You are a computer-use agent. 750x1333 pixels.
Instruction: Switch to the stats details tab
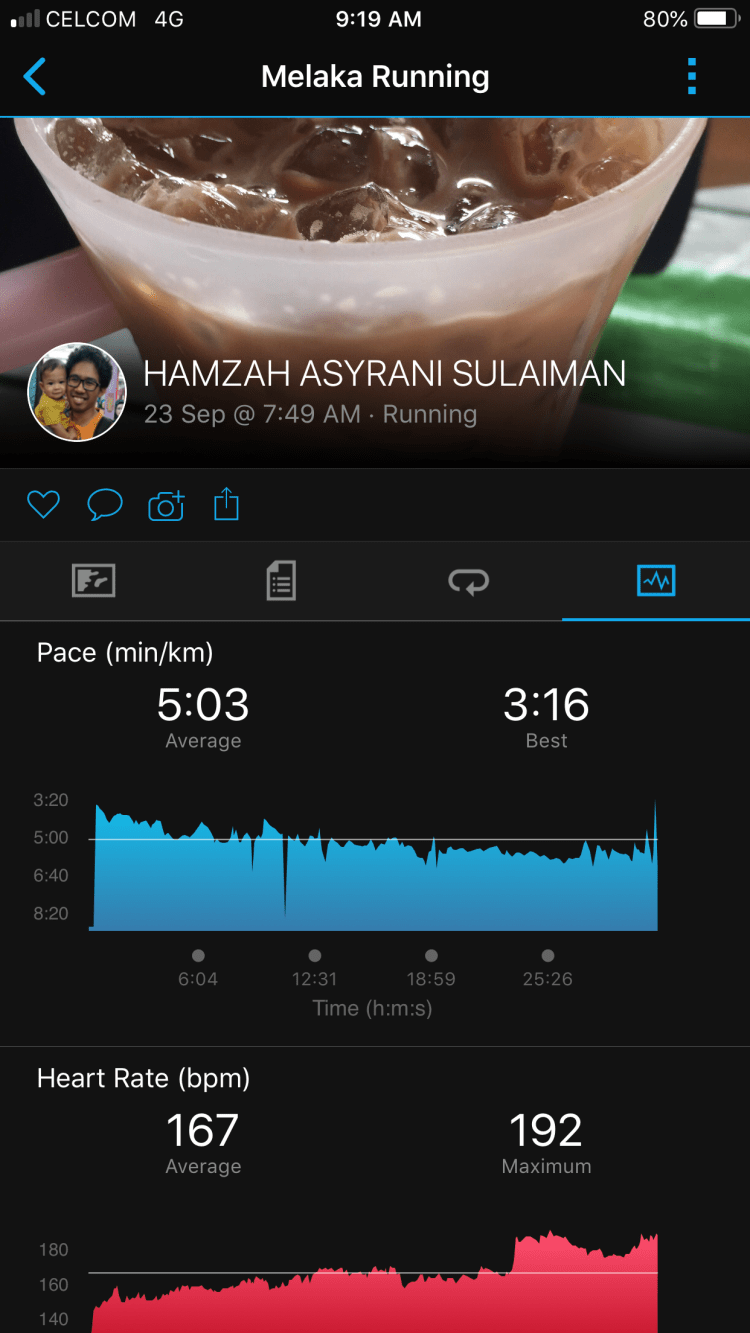point(281,581)
